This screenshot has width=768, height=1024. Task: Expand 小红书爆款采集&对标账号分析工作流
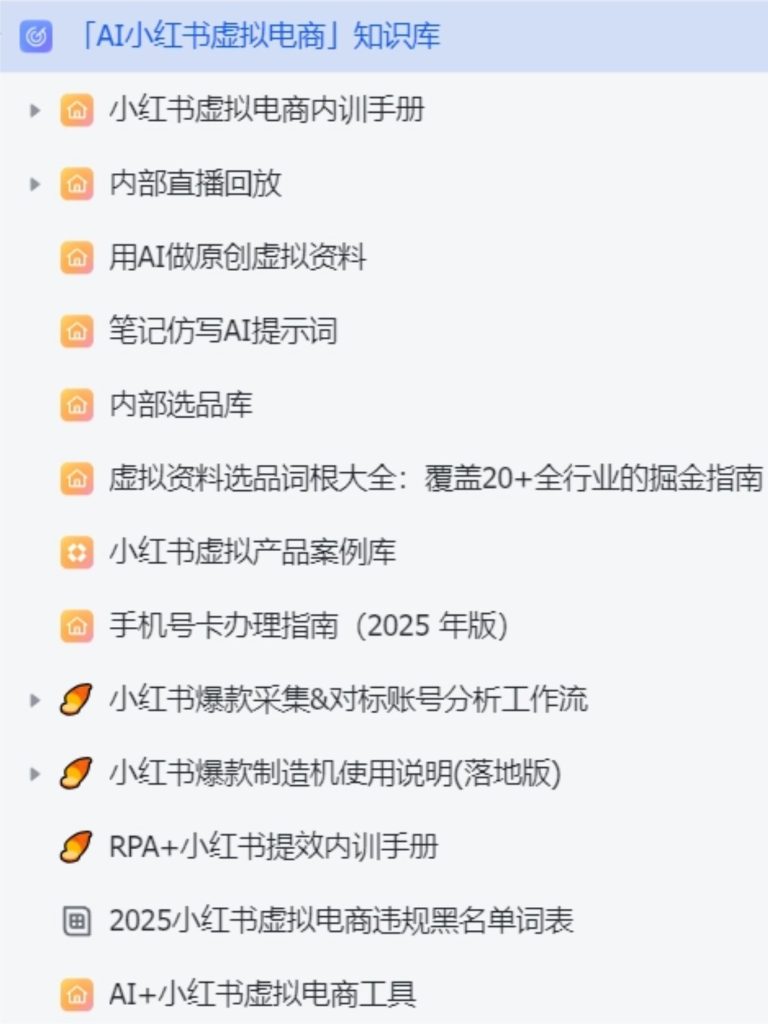click(33, 701)
